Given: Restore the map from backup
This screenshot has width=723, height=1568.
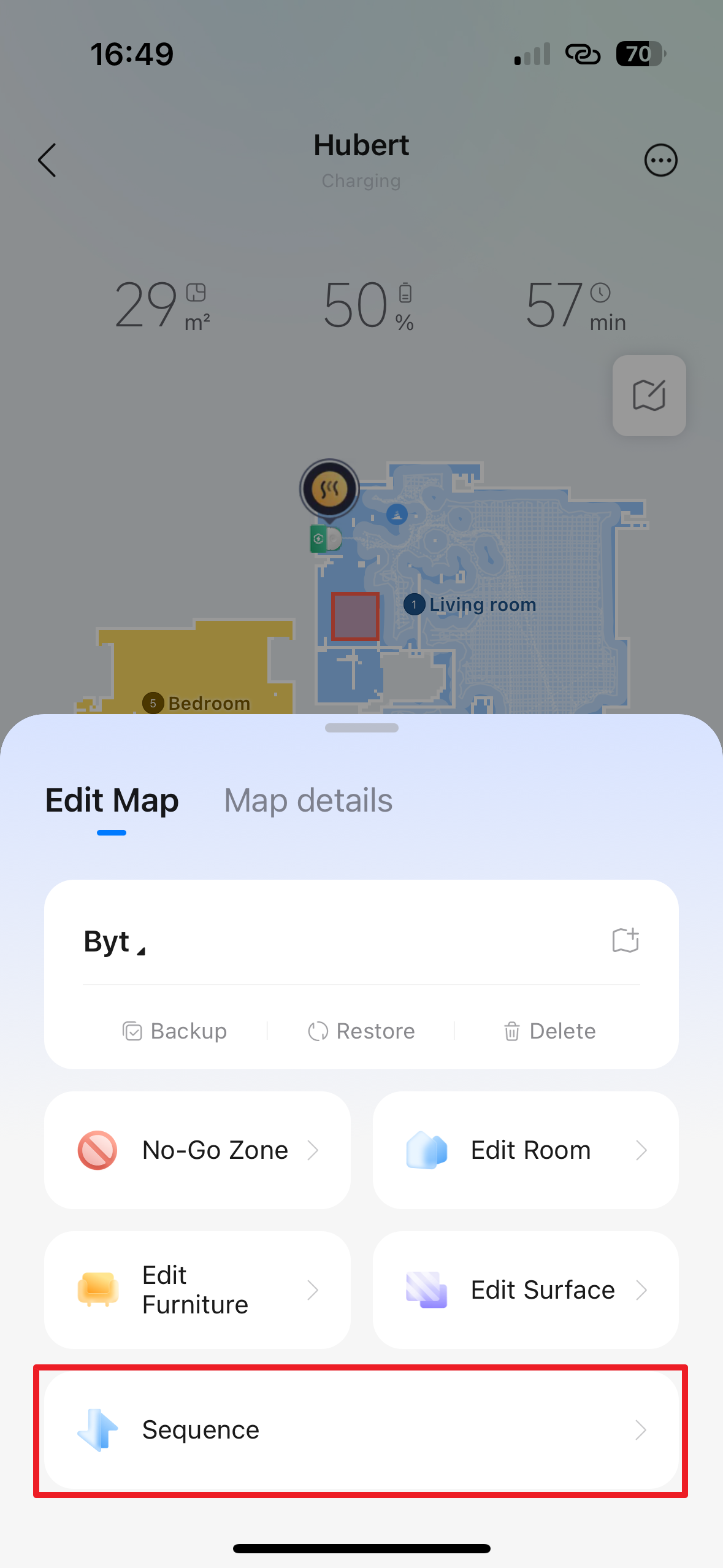Looking at the screenshot, I should [361, 1031].
